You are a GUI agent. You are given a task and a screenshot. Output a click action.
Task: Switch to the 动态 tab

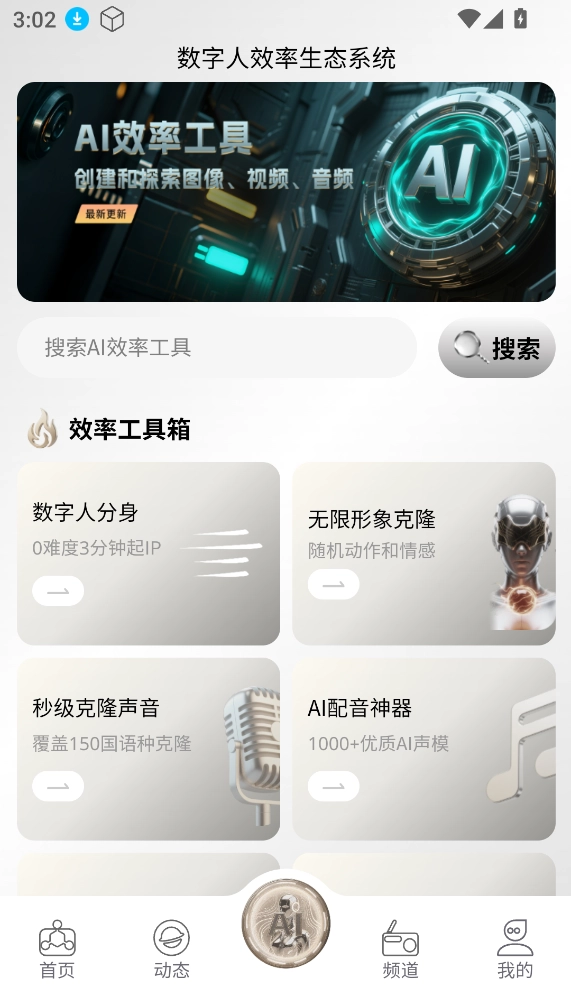tap(171, 949)
